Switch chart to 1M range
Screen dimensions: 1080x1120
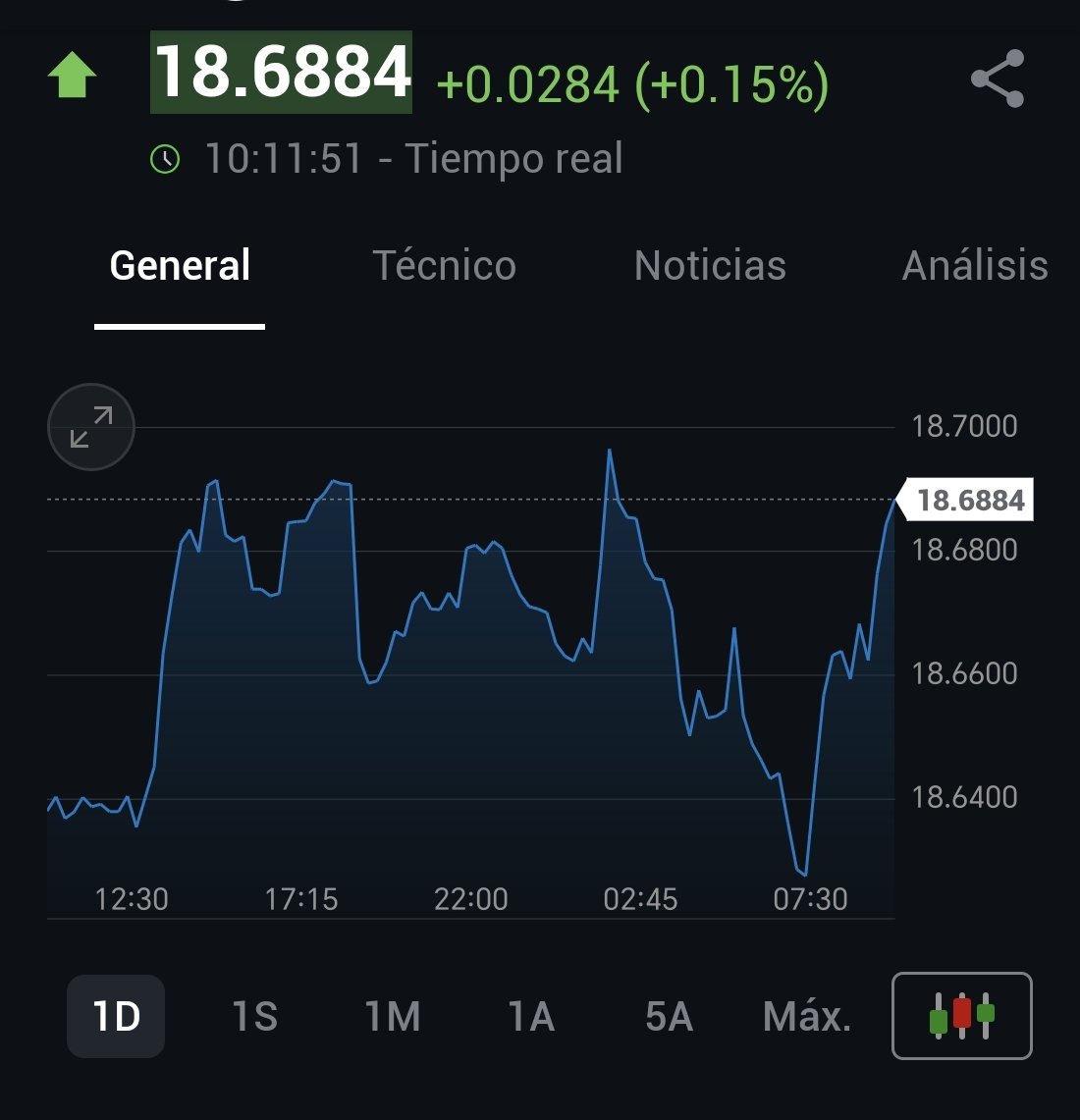click(x=392, y=1017)
